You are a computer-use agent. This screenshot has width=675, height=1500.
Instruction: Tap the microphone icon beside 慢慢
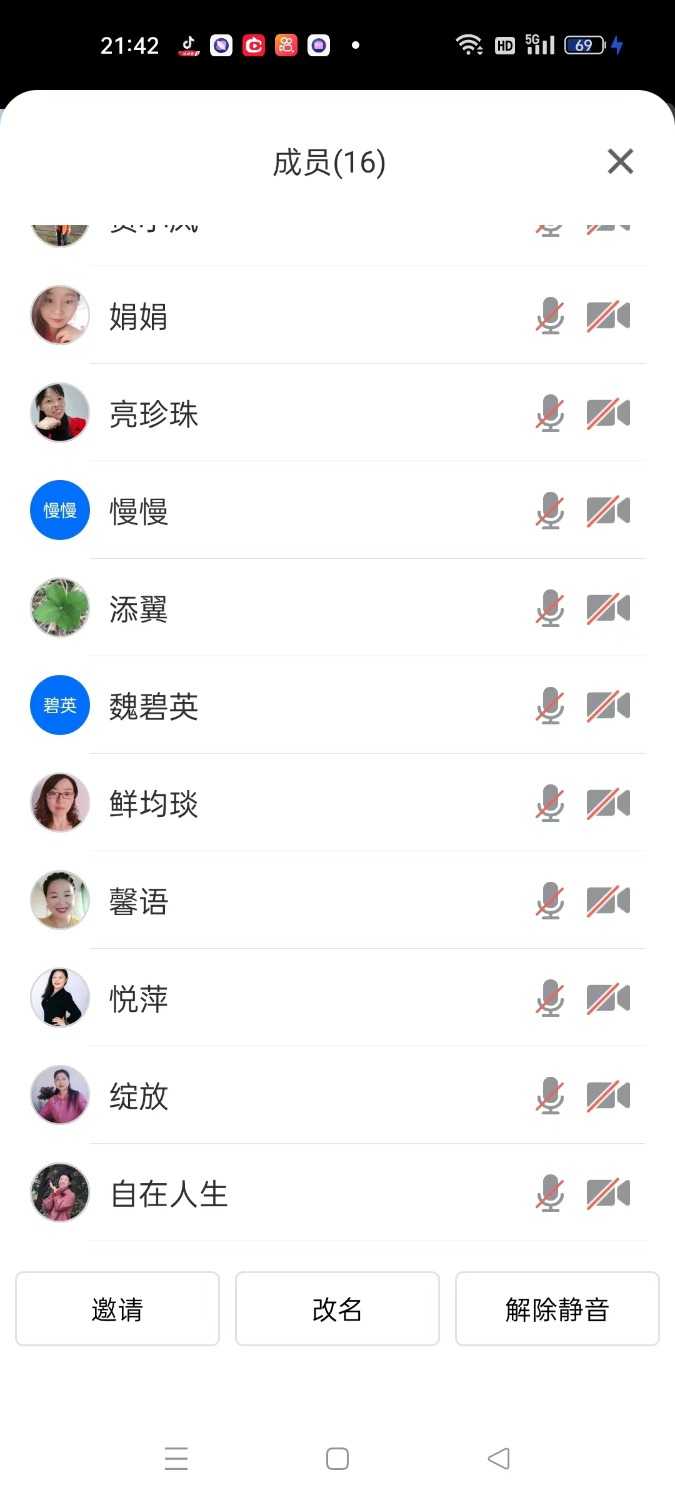(550, 511)
